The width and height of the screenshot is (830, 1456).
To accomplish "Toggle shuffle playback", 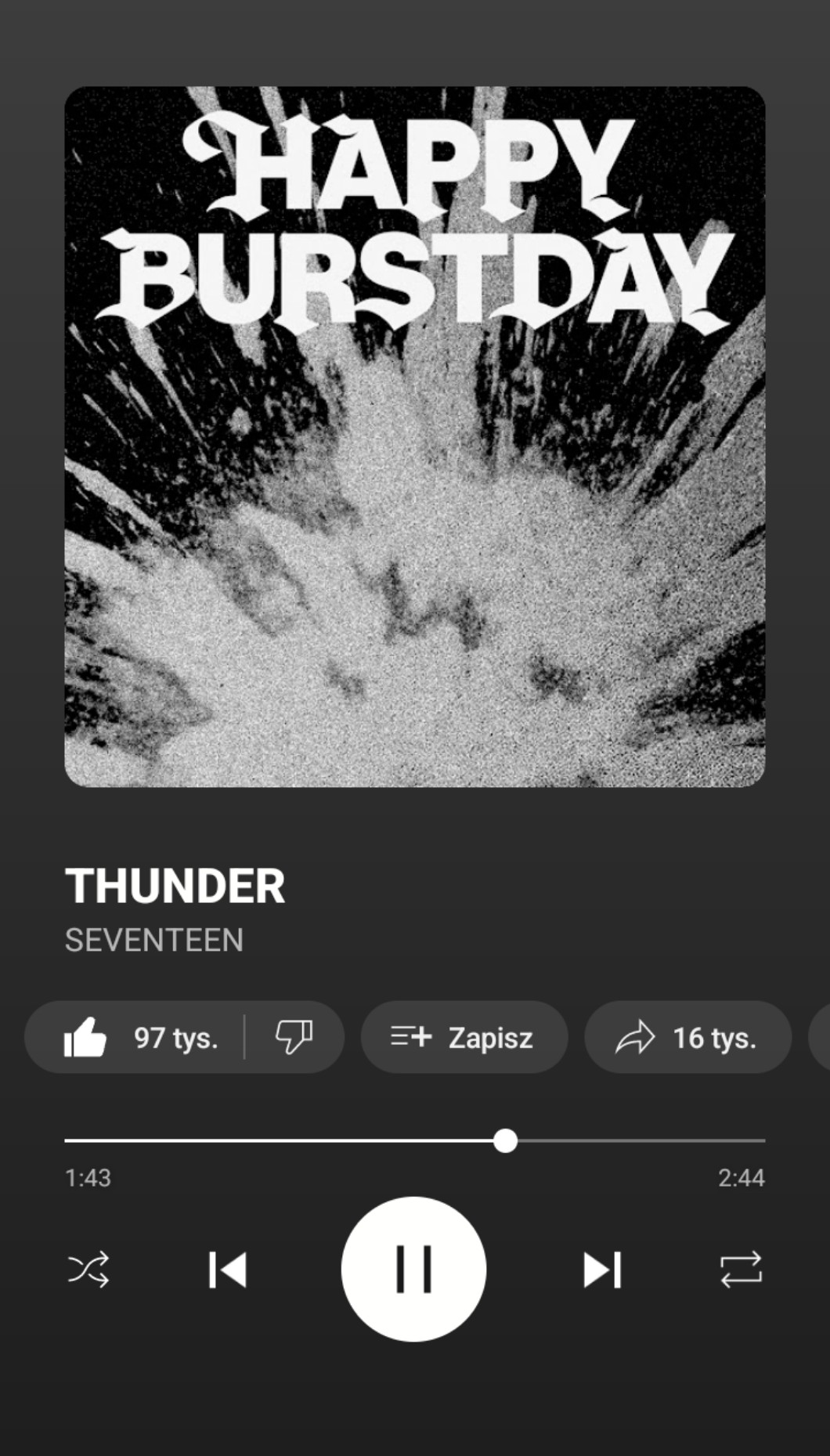I will (x=88, y=1270).
